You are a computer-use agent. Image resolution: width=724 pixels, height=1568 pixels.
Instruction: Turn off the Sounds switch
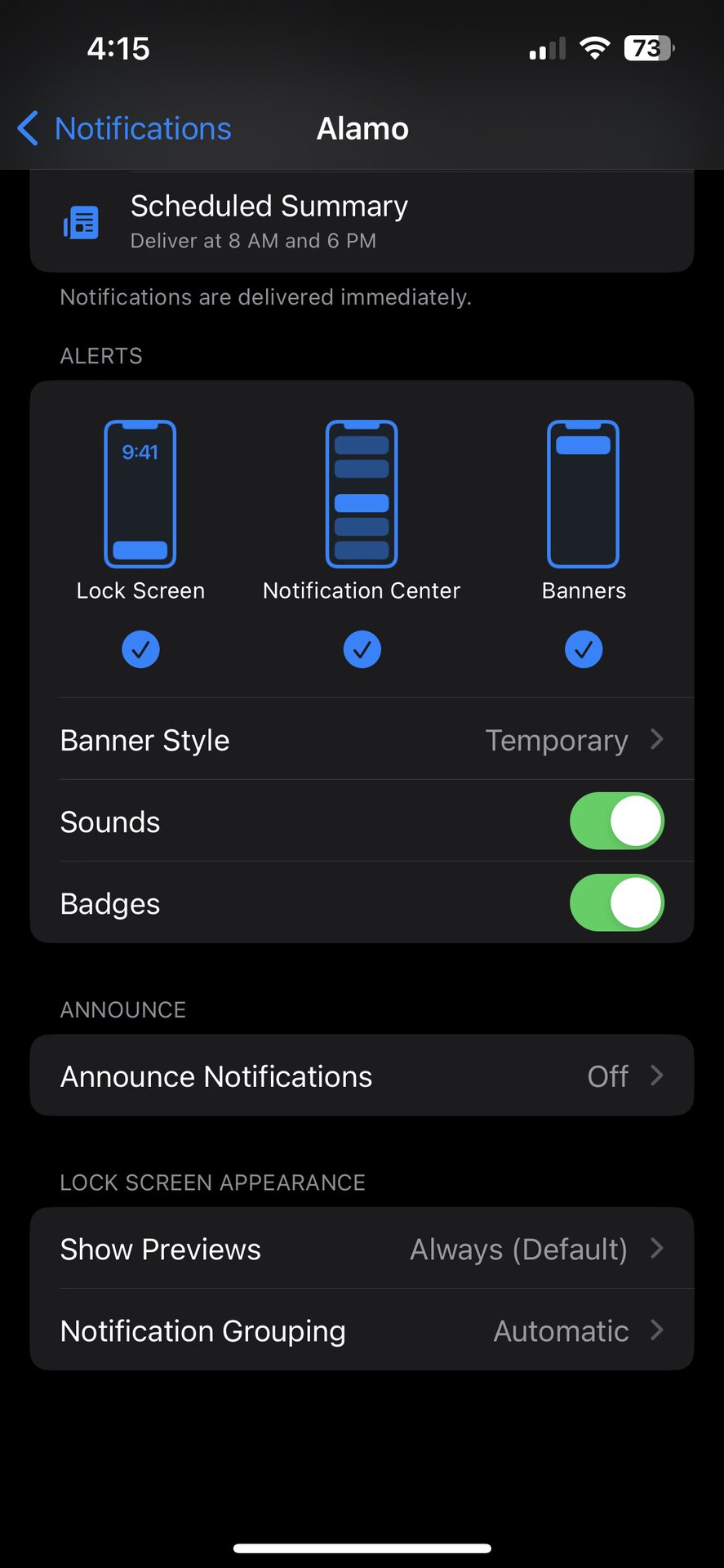coord(616,822)
